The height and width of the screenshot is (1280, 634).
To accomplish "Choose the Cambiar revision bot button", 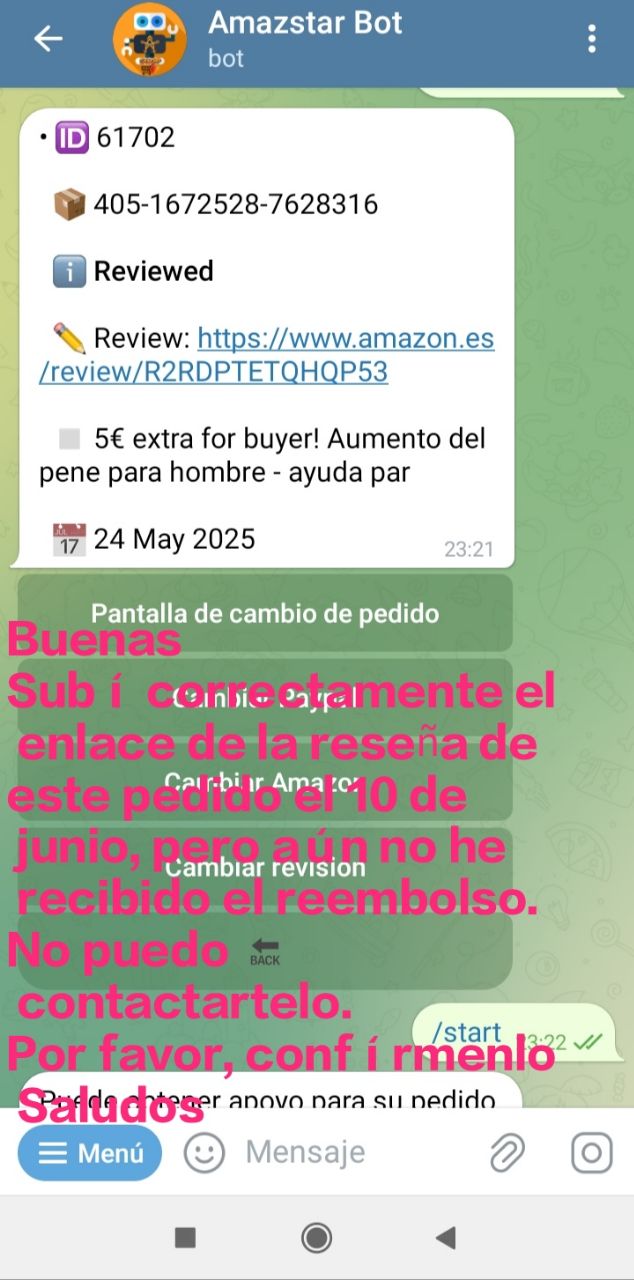I will (x=265, y=866).
